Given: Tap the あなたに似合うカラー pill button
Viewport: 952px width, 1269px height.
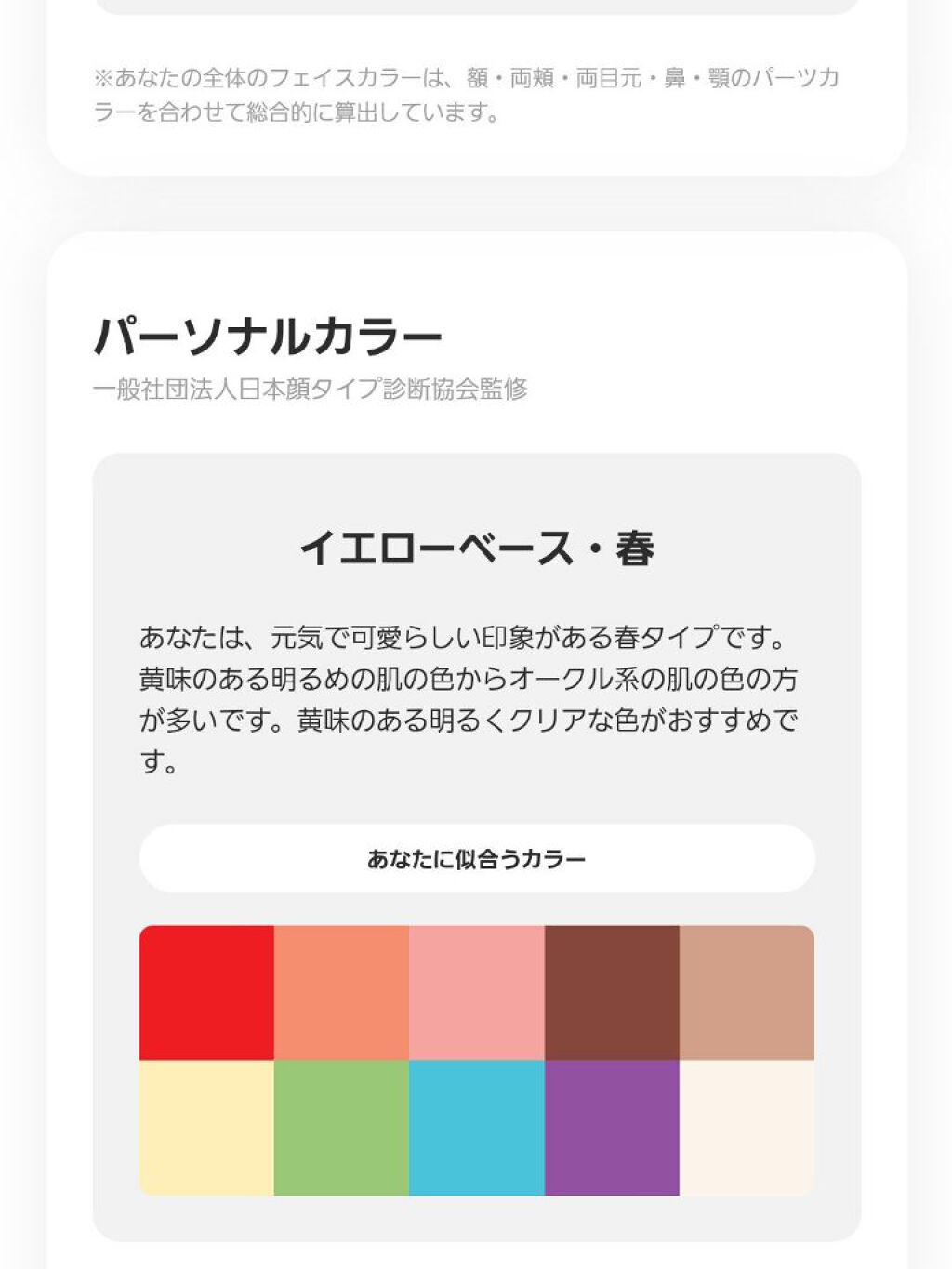Looking at the screenshot, I should (x=477, y=858).
